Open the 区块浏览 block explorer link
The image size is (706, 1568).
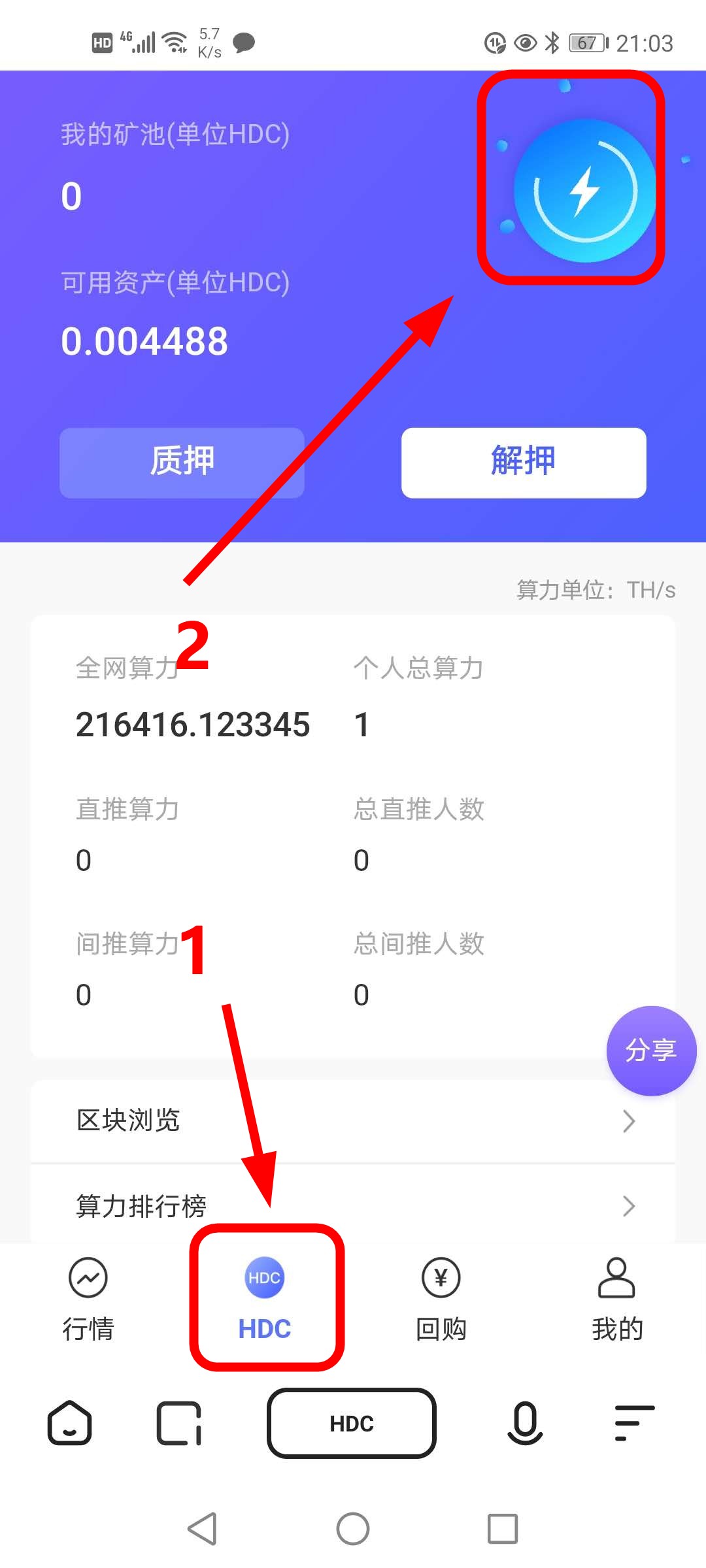click(x=128, y=1121)
